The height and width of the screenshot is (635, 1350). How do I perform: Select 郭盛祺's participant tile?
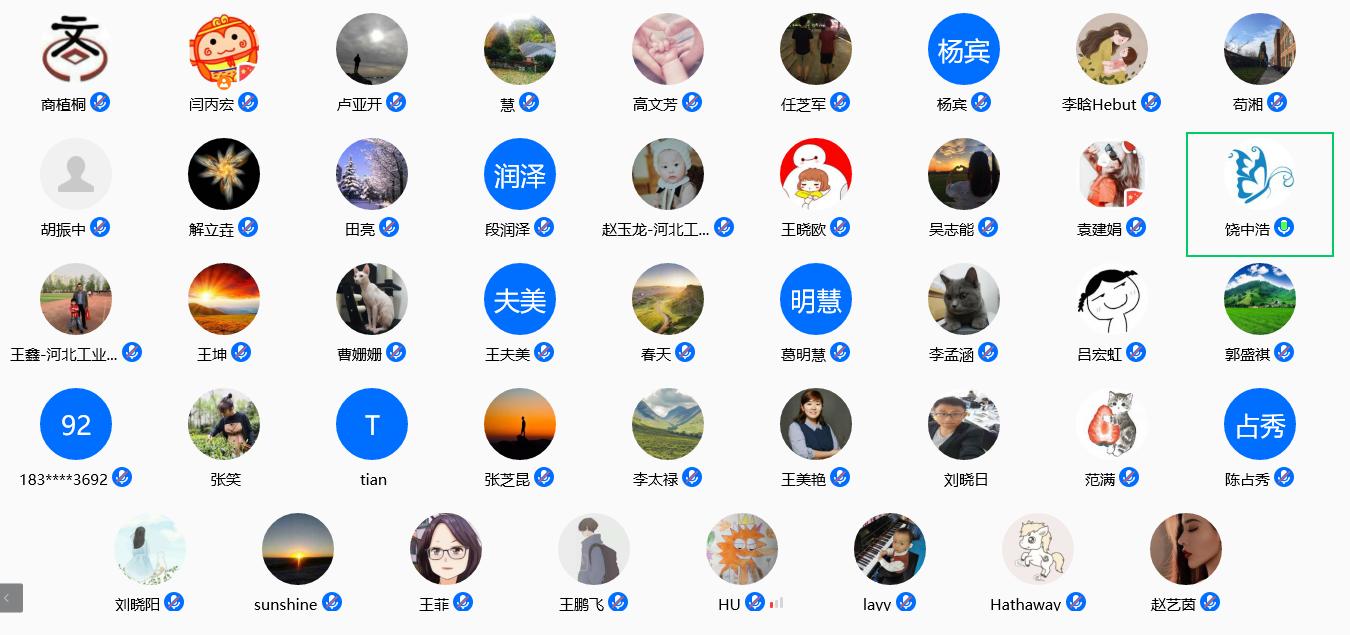click(1259, 300)
